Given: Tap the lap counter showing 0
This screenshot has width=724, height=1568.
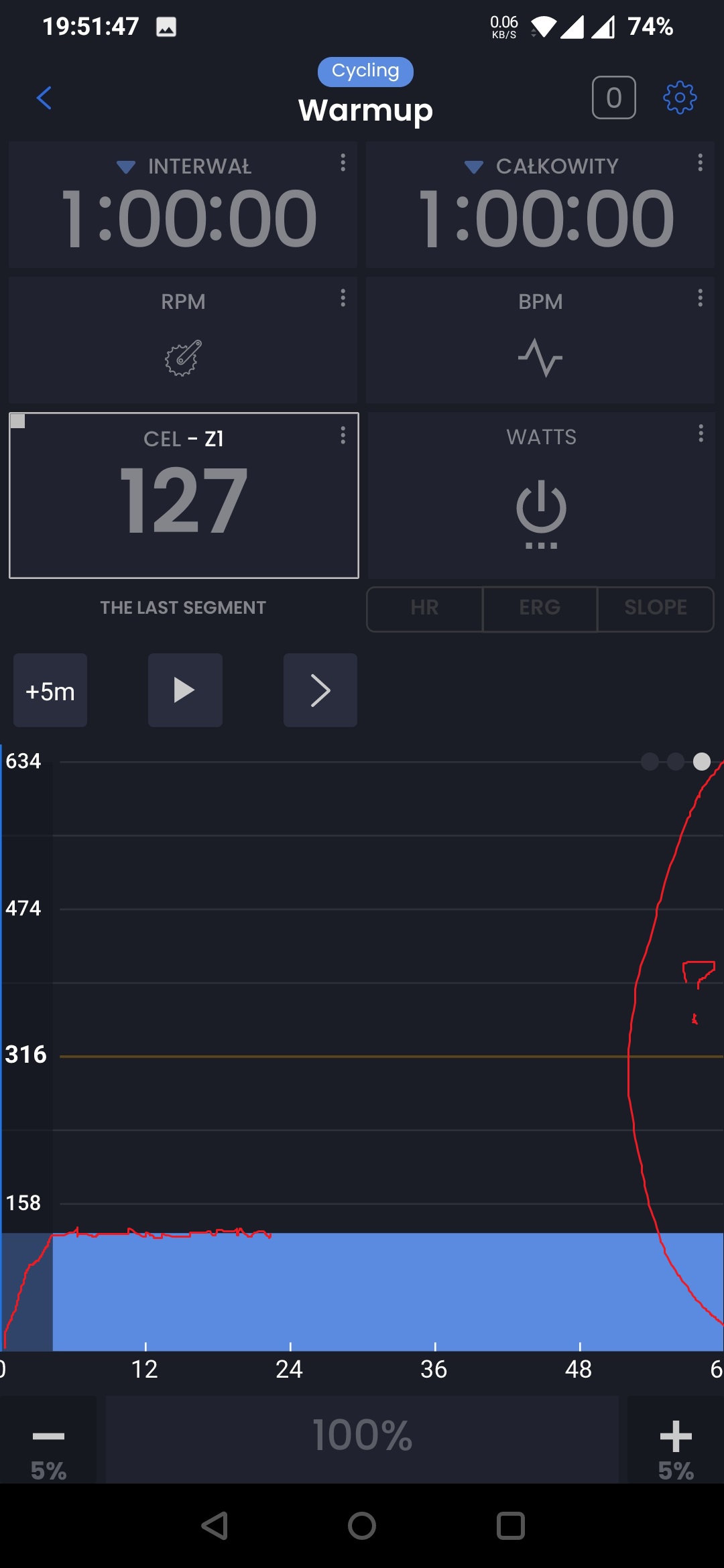Looking at the screenshot, I should [x=613, y=98].
